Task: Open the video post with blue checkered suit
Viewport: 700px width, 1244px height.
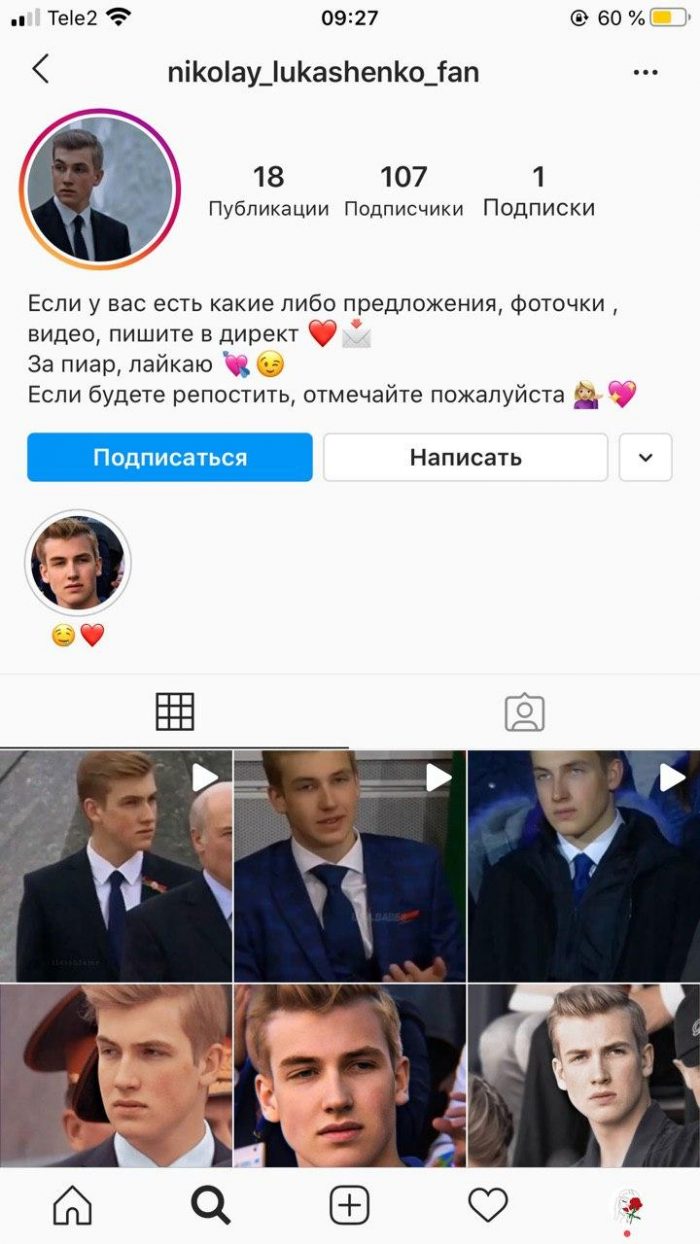Action: click(x=349, y=866)
